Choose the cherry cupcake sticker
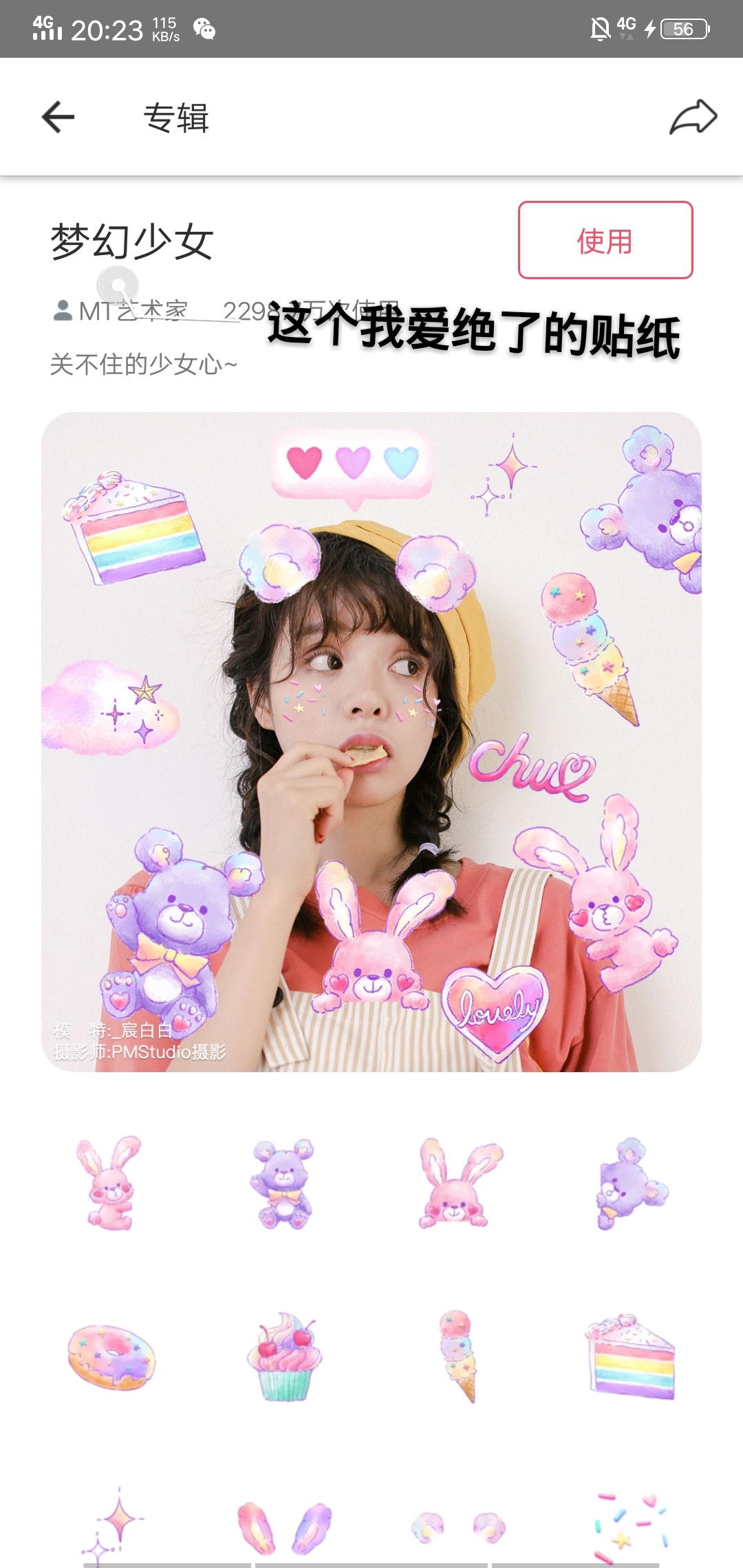Screen dimensions: 743x1568 (x=283, y=1357)
